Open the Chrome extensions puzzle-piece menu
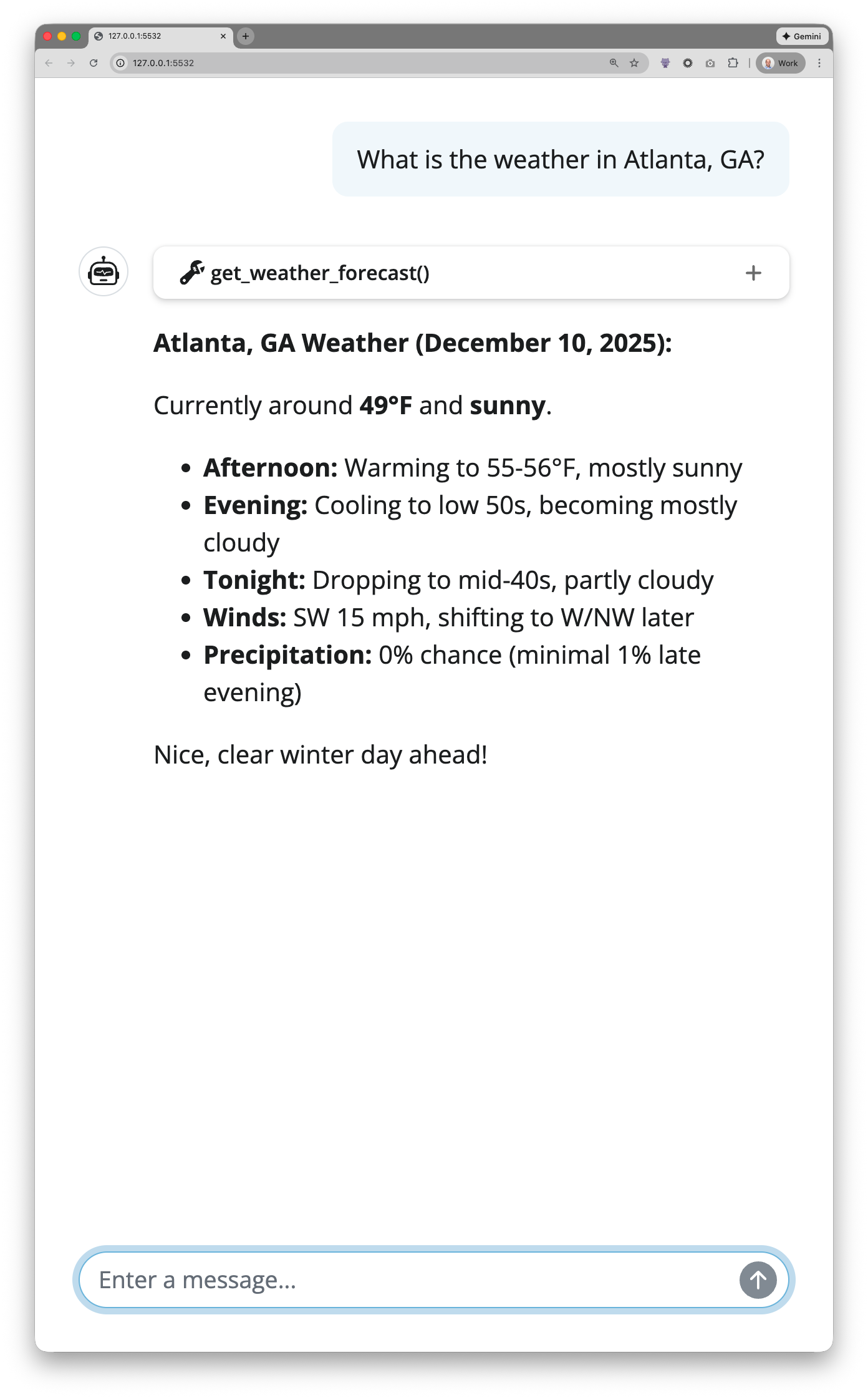 tap(733, 62)
